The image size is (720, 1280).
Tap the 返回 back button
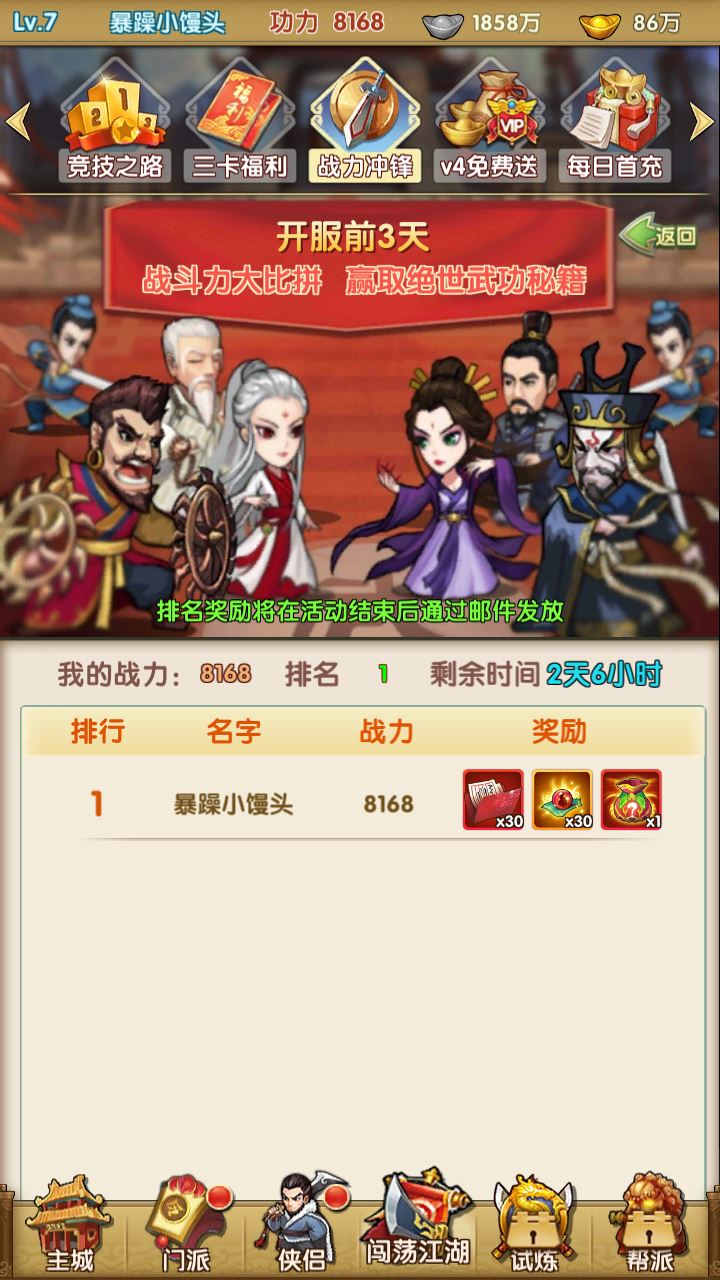(659, 236)
